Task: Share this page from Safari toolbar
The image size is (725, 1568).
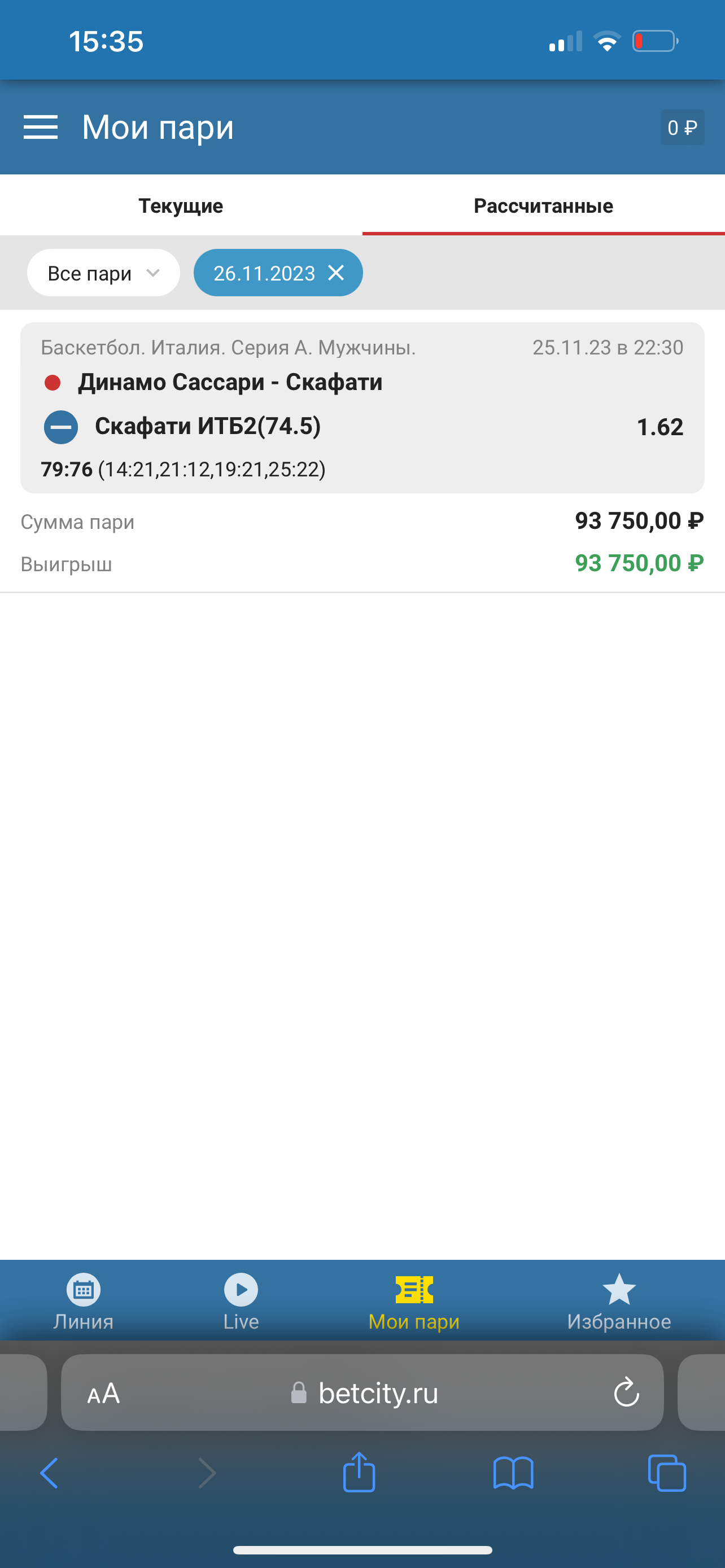Action: click(359, 1473)
